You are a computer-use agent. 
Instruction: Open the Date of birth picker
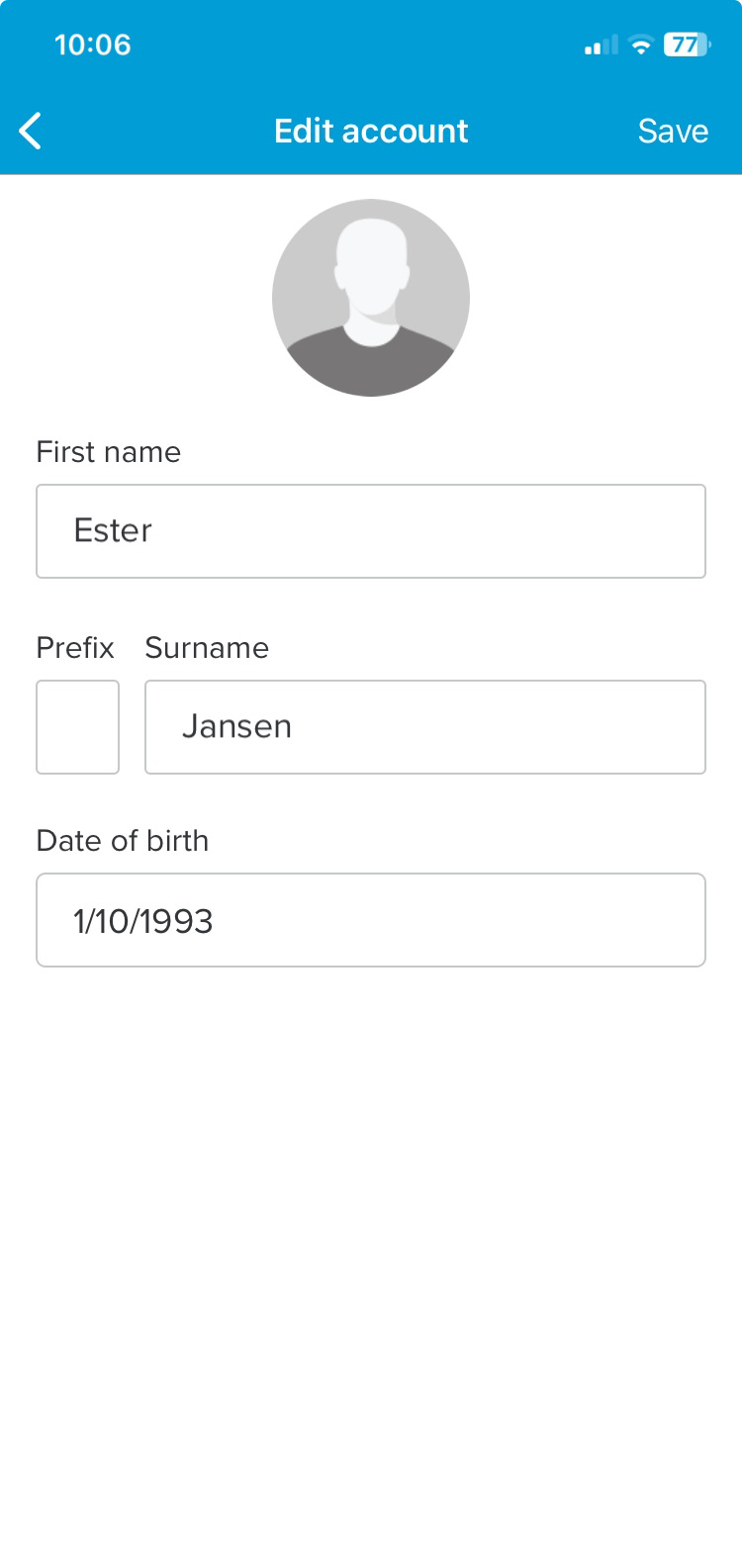pos(371,920)
